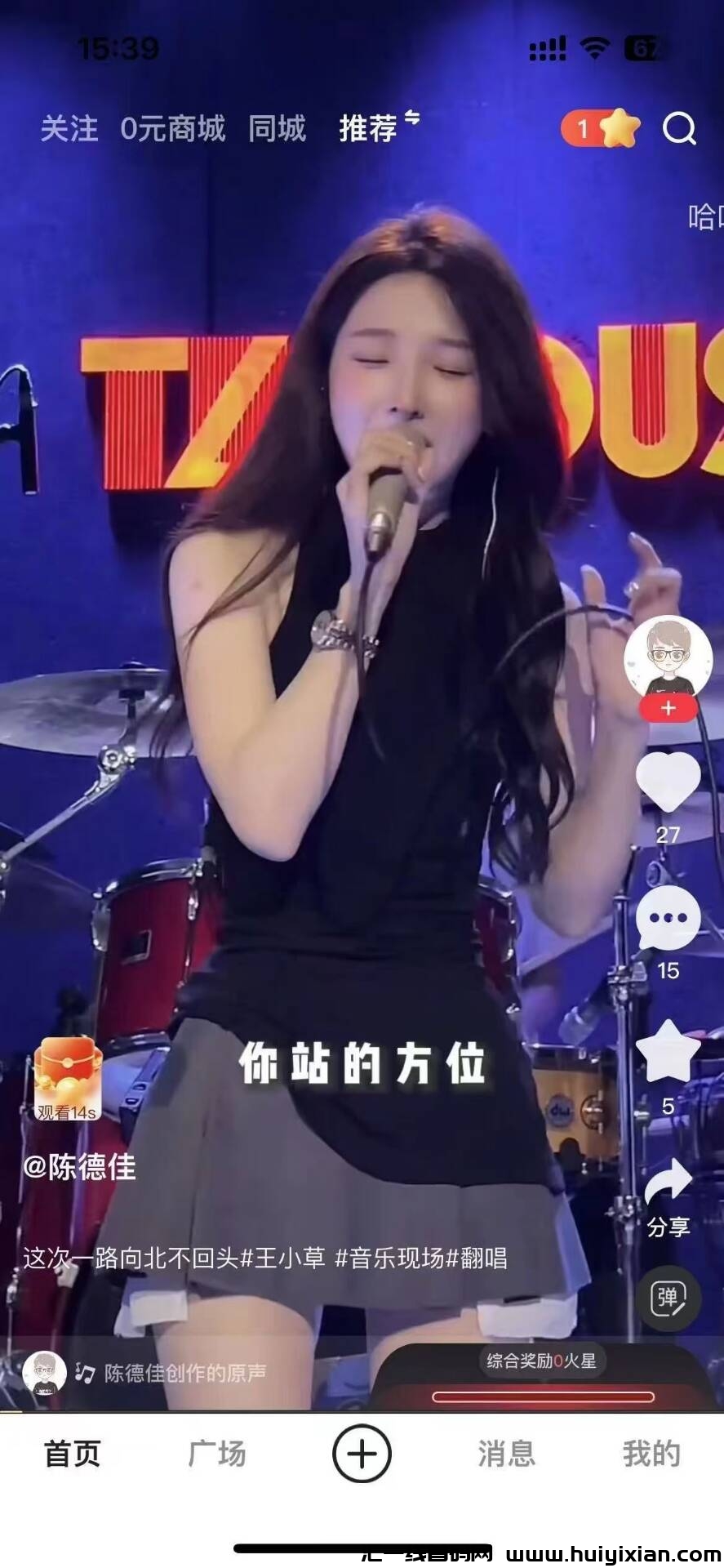Switch to the 同城 tab
Viewport: 724px width, 1568px height.
(277, 129)
